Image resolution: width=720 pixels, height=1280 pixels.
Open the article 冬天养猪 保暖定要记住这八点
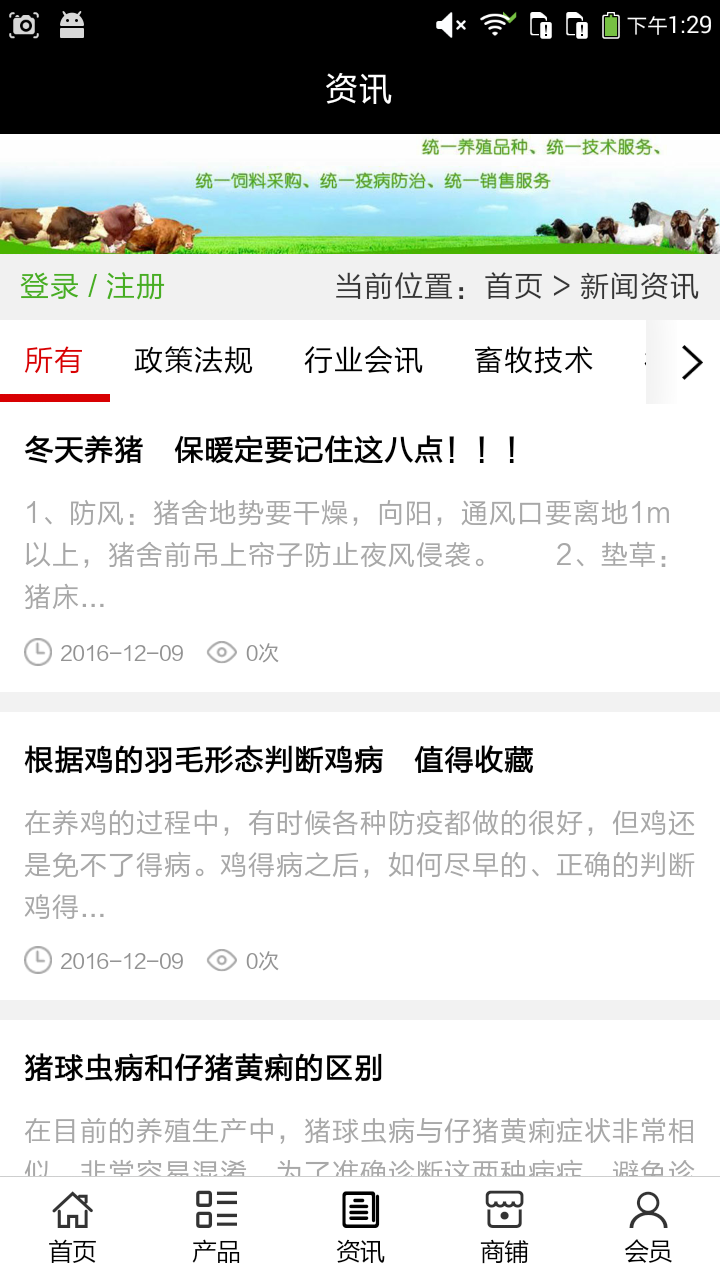coord(272,450)
